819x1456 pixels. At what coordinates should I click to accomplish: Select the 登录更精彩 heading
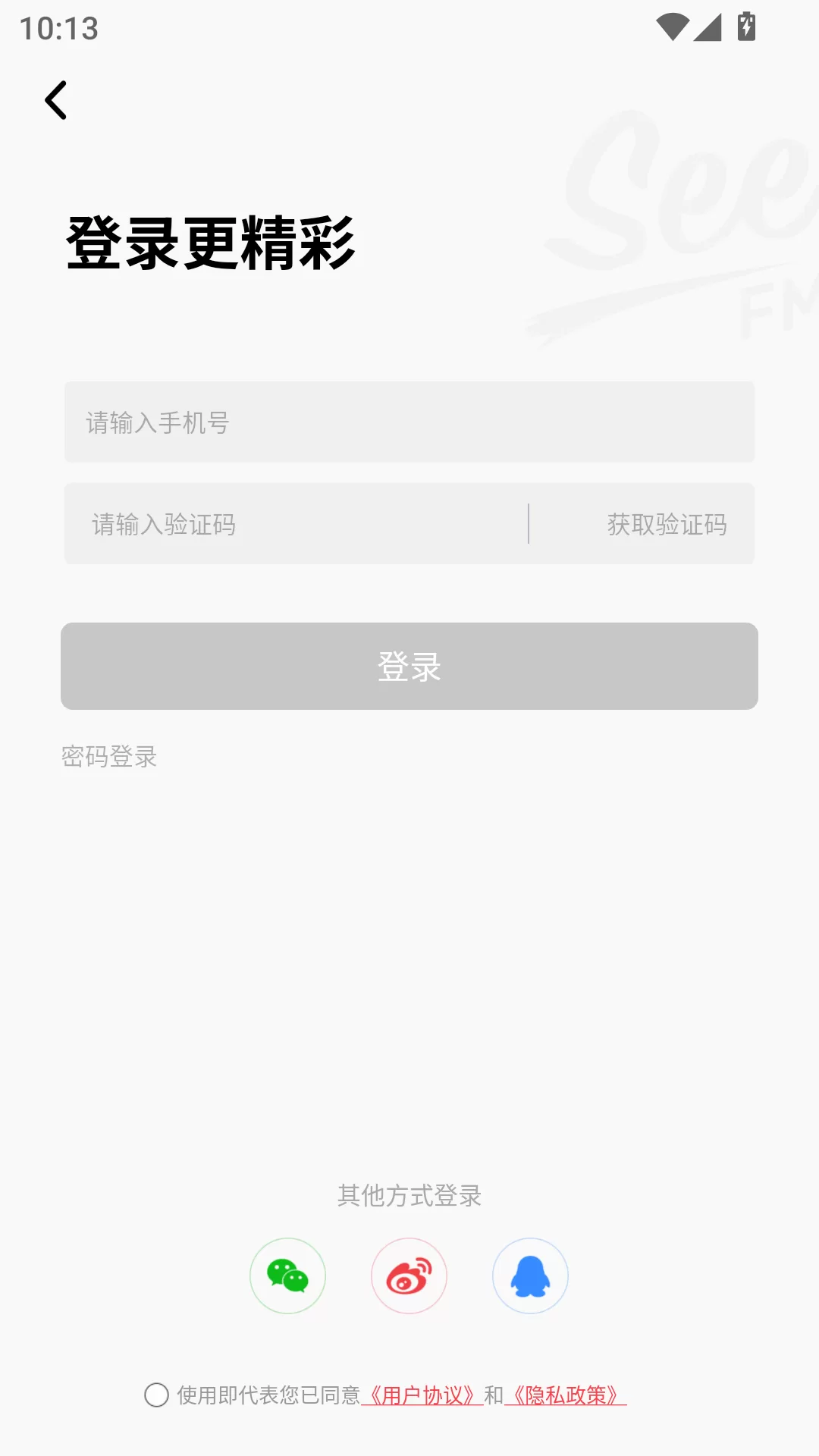click(211, 241)
